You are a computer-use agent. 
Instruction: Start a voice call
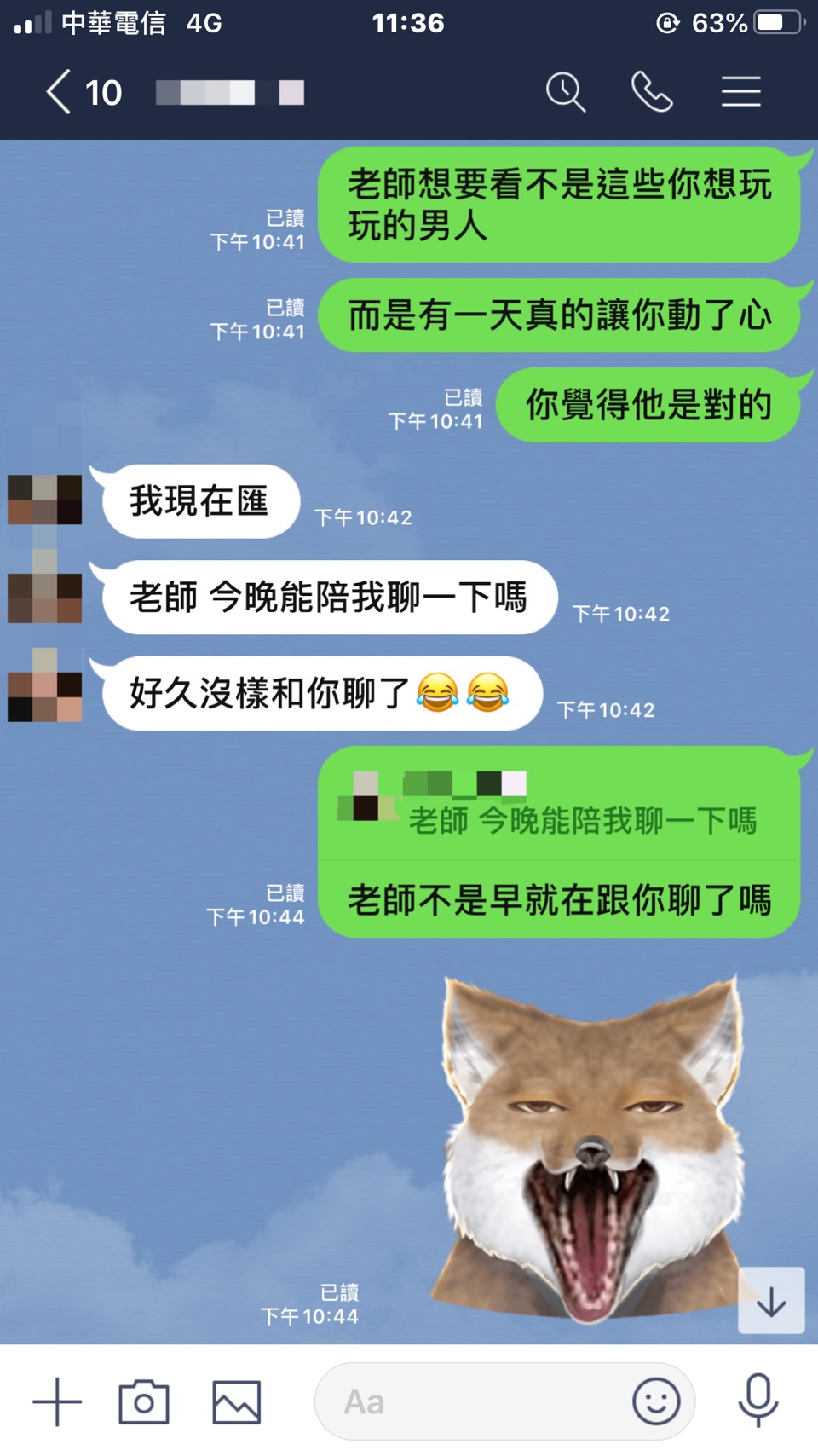coord(652,92)
